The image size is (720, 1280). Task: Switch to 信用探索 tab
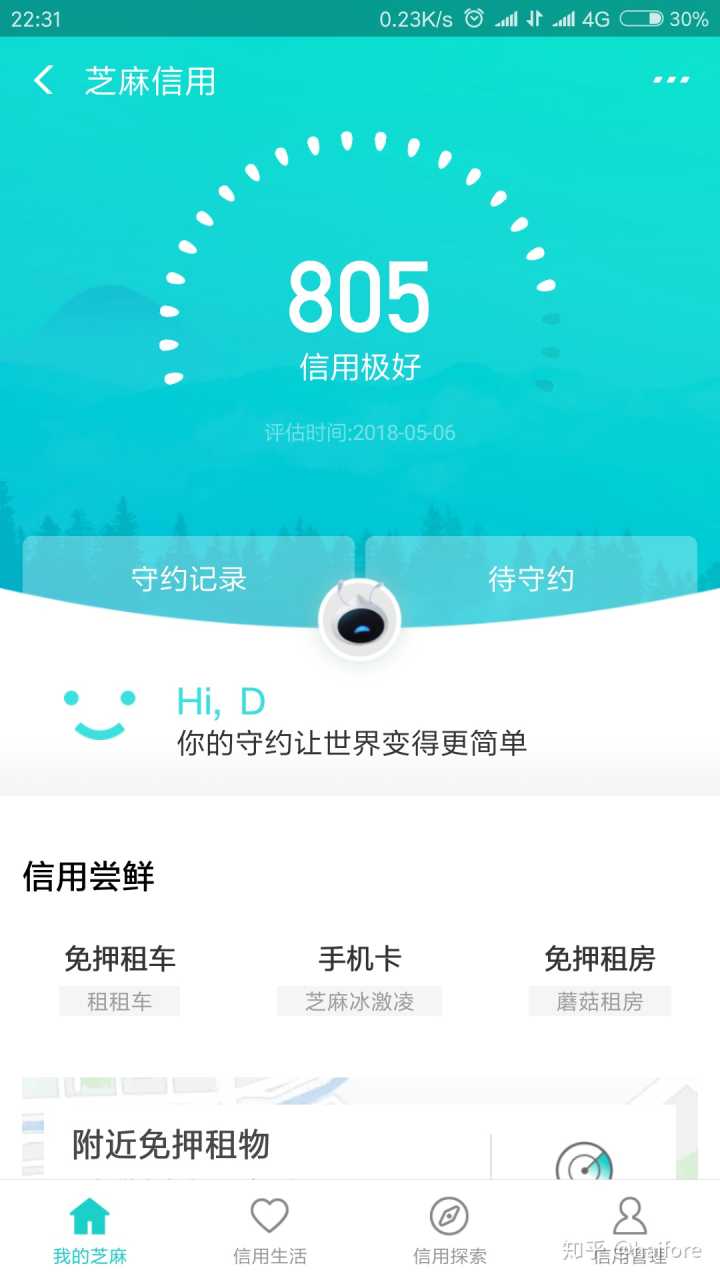pyautogui.click(x=450, y=1230)
